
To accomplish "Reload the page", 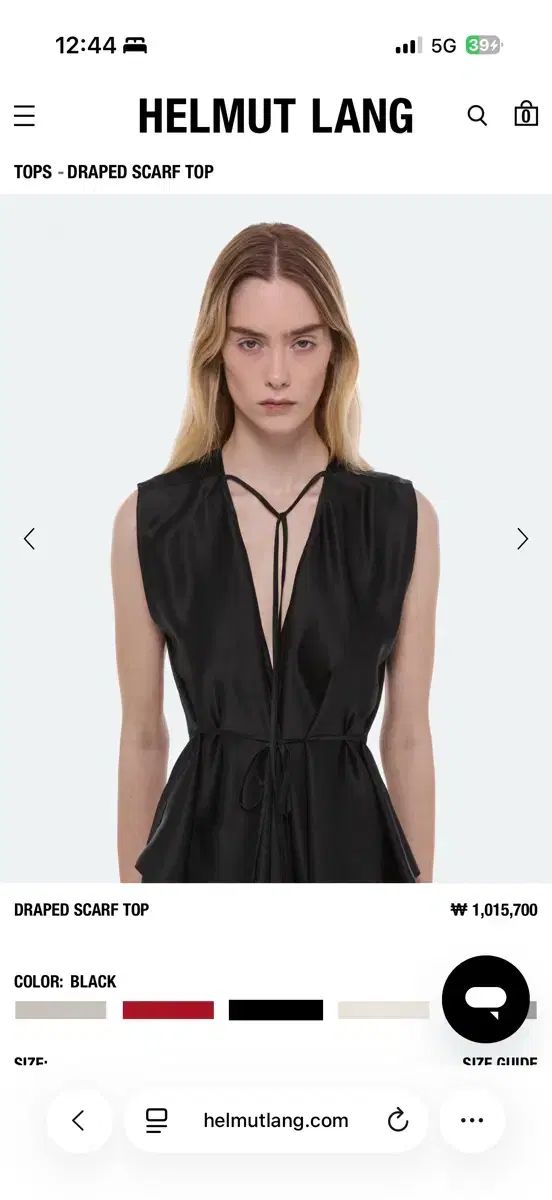I will coord(398,1121).
